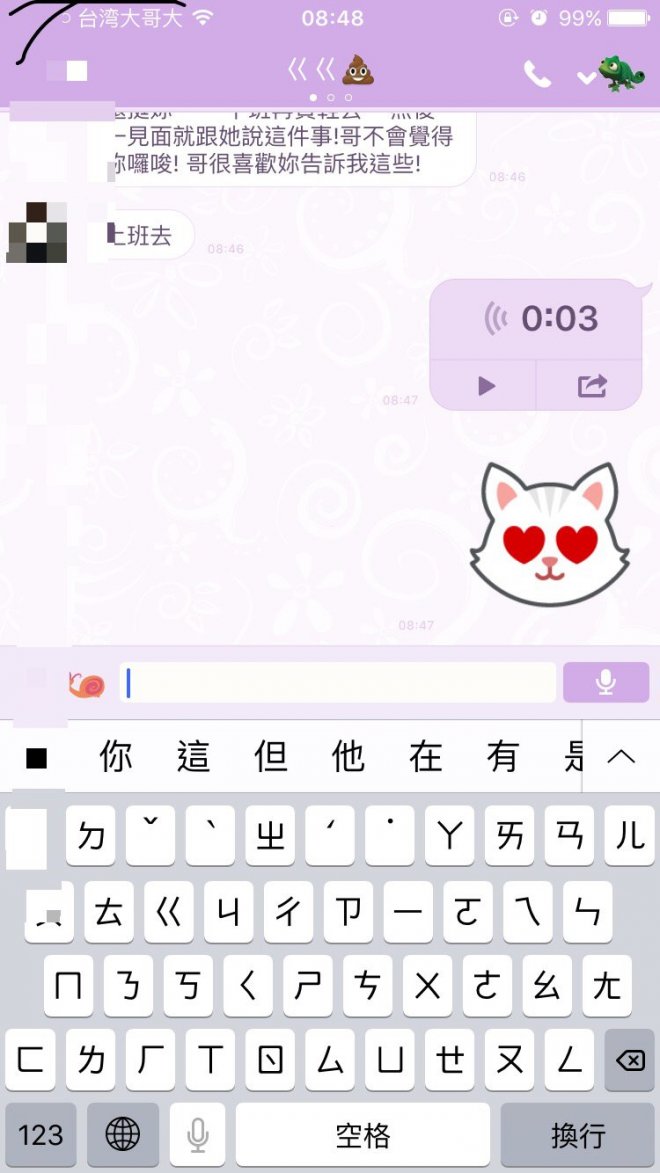Open the sticker menu snail icon
Image resolution: width=660 pixels, height=1173 pixels.
tap(87, 685)
